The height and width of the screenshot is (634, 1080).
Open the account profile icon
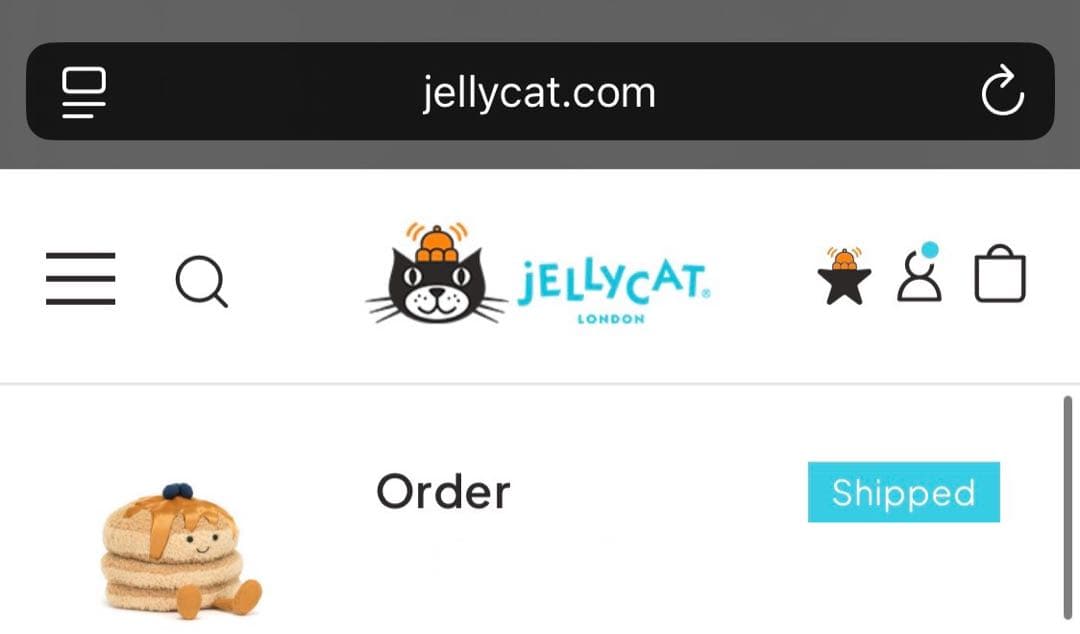pos(919,275)
